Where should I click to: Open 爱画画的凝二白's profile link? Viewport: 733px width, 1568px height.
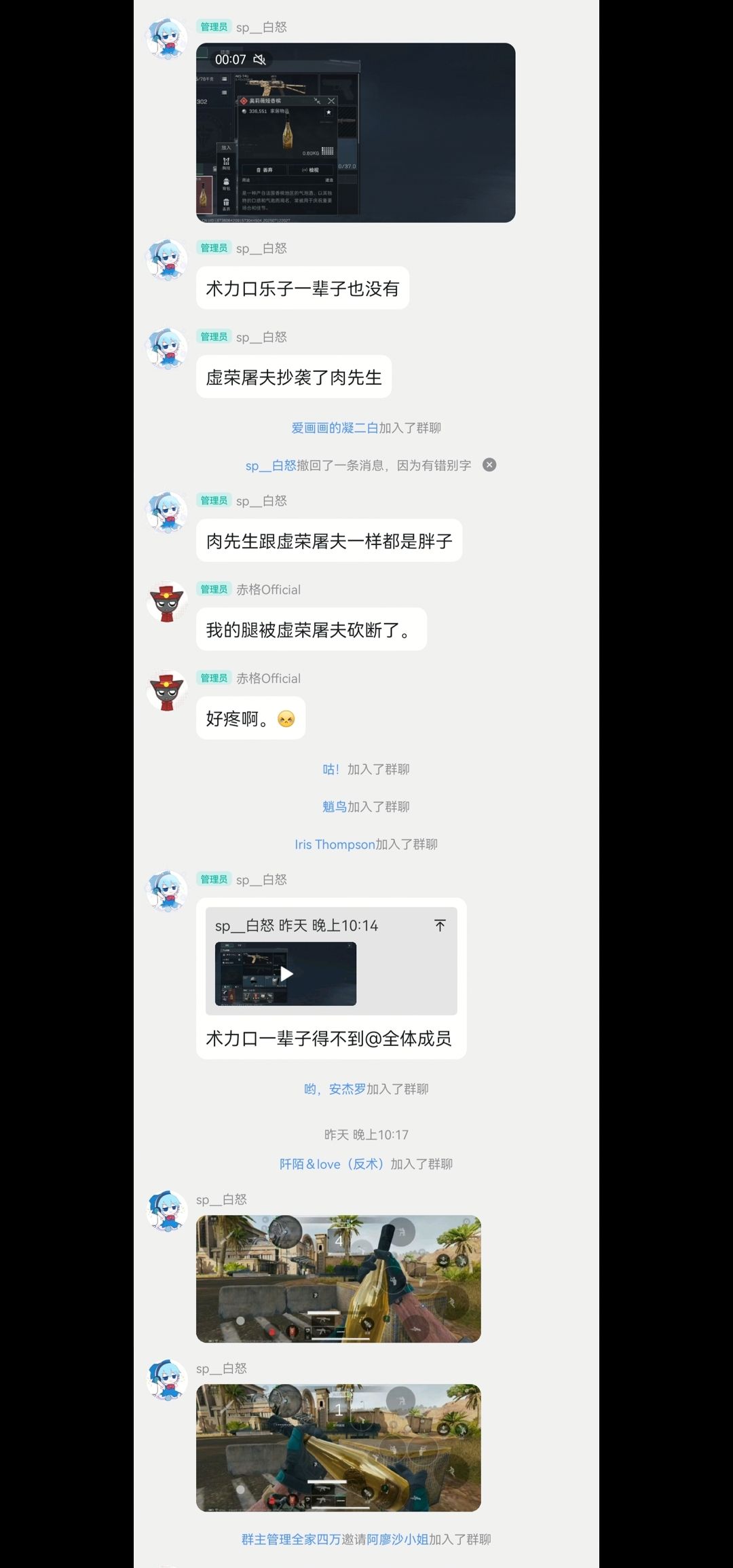pos(335,428)
